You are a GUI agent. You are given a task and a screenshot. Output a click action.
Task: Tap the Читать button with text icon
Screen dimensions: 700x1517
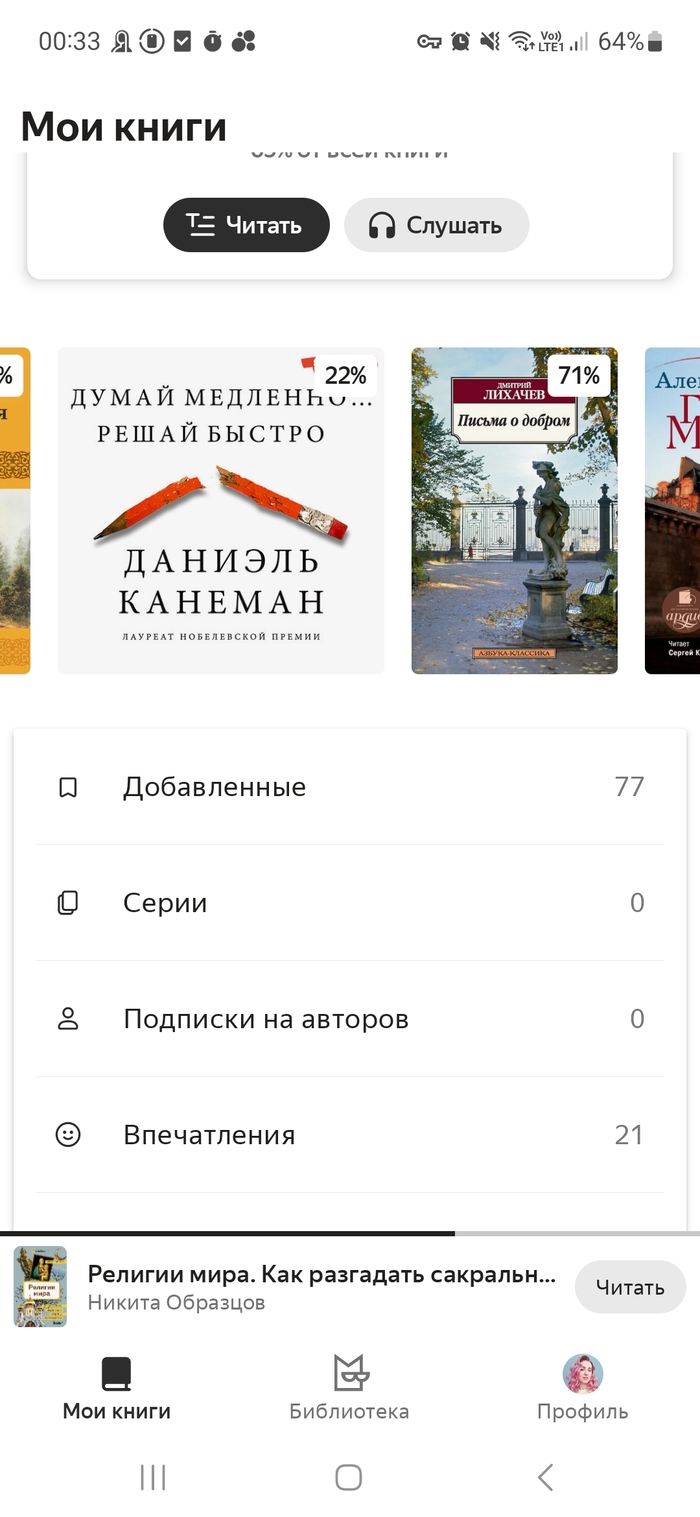point(246,225)
